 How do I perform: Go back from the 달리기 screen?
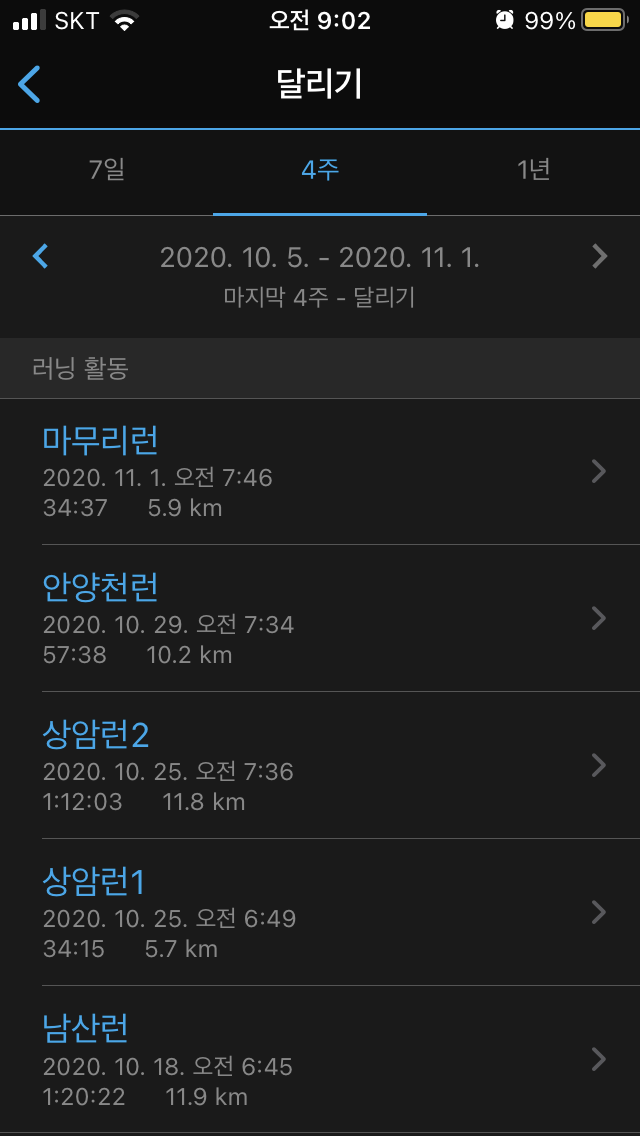30,85
